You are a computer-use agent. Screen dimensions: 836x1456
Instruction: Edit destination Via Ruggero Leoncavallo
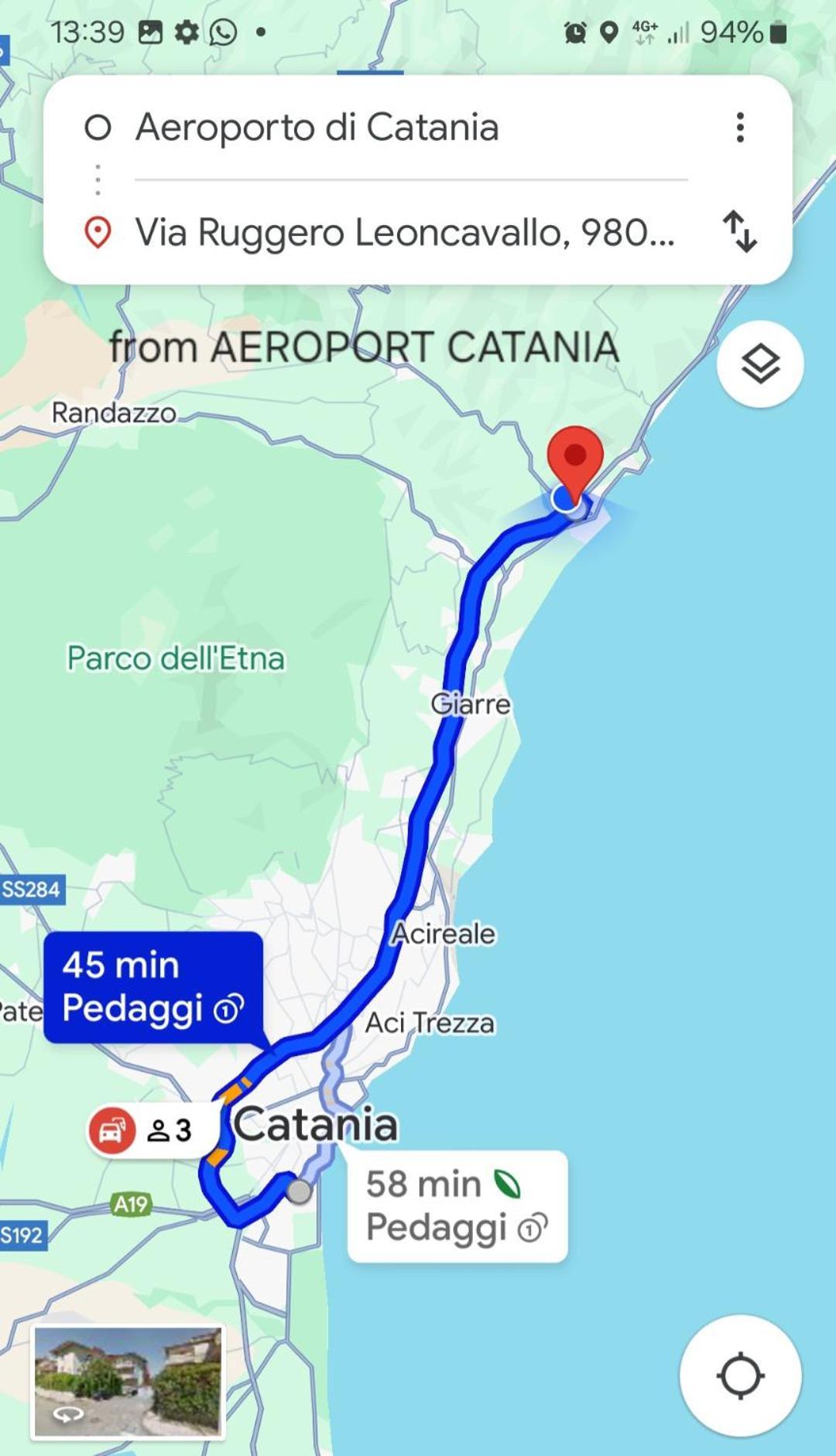point(404,232)
